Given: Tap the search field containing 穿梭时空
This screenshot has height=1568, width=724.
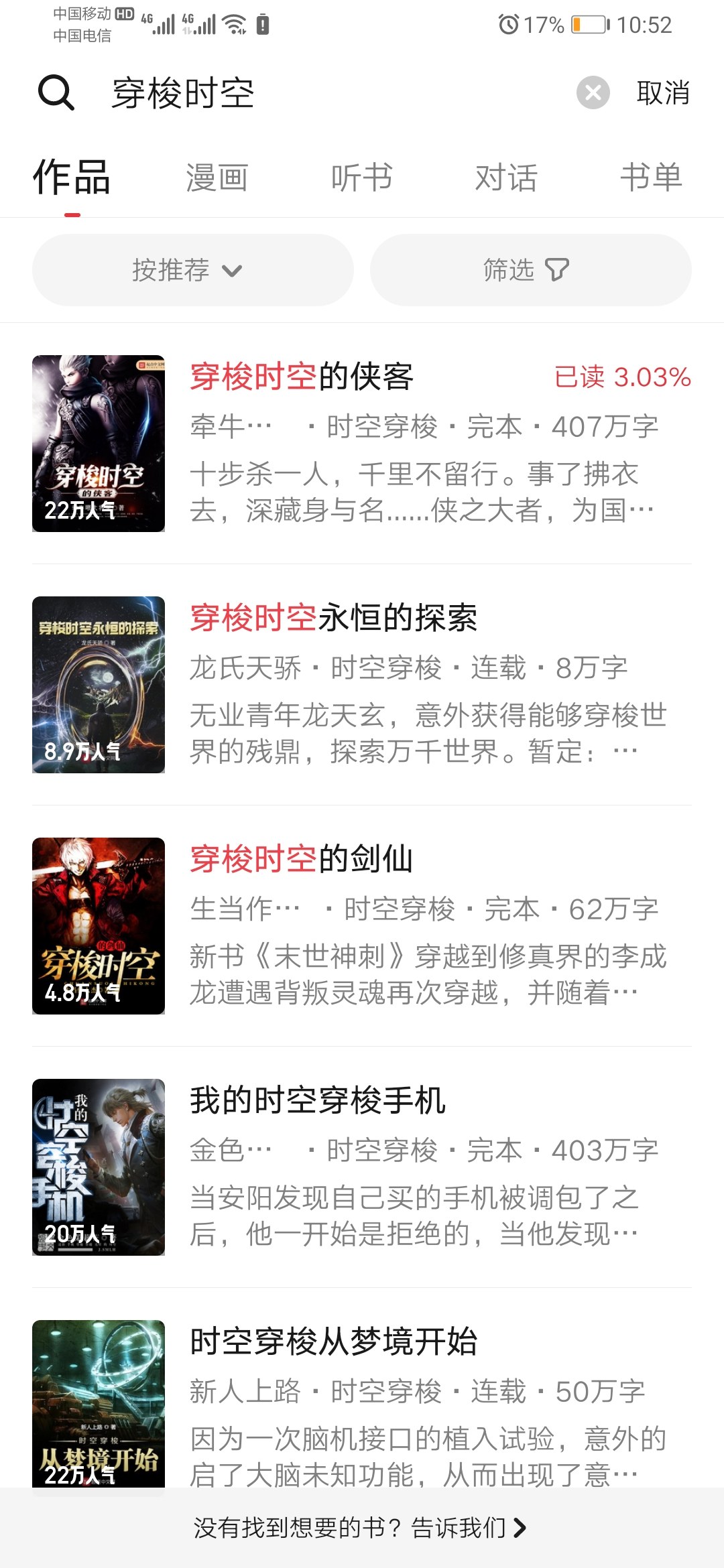Looking at the screenshot, I should click(335, 92).
